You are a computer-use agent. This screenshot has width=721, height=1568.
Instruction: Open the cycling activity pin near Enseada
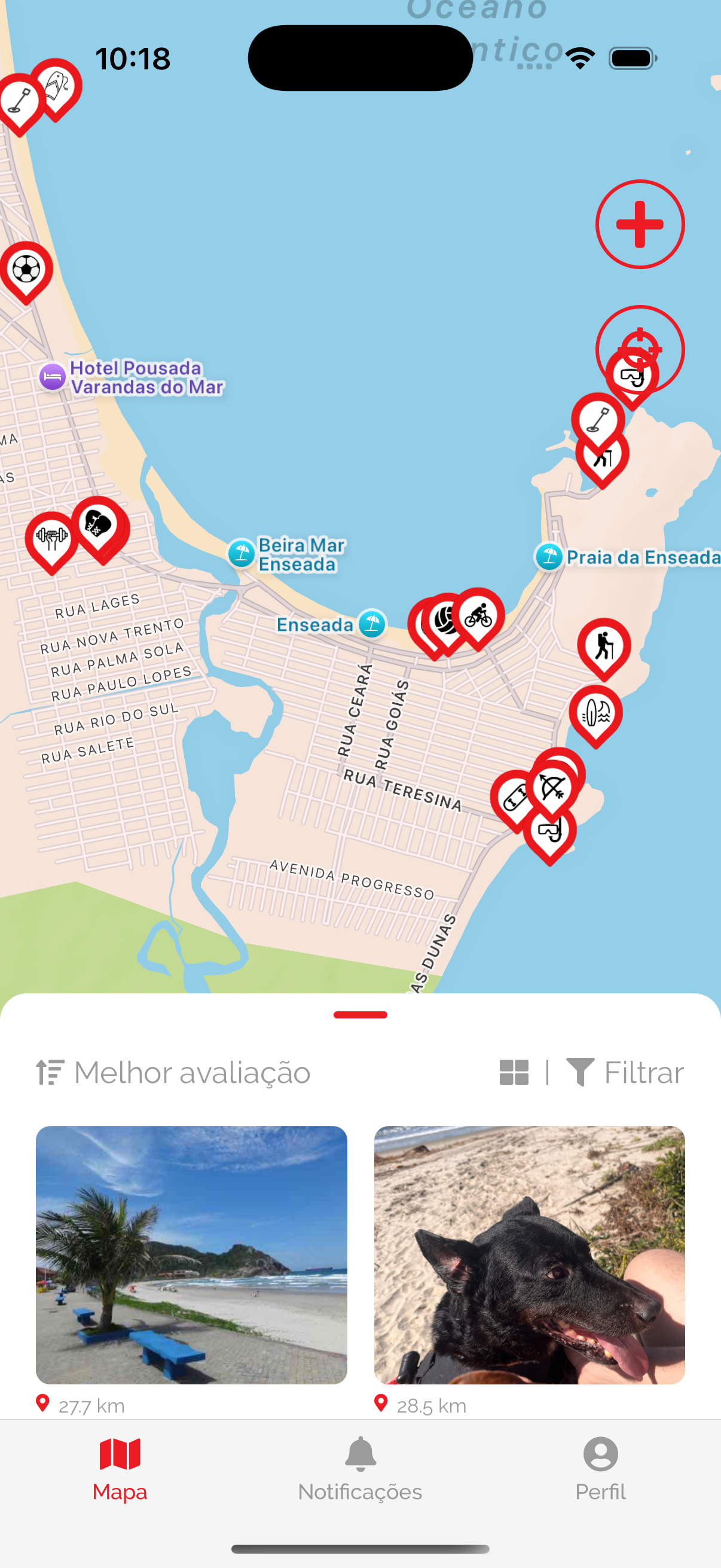click(x=479, y=617)
